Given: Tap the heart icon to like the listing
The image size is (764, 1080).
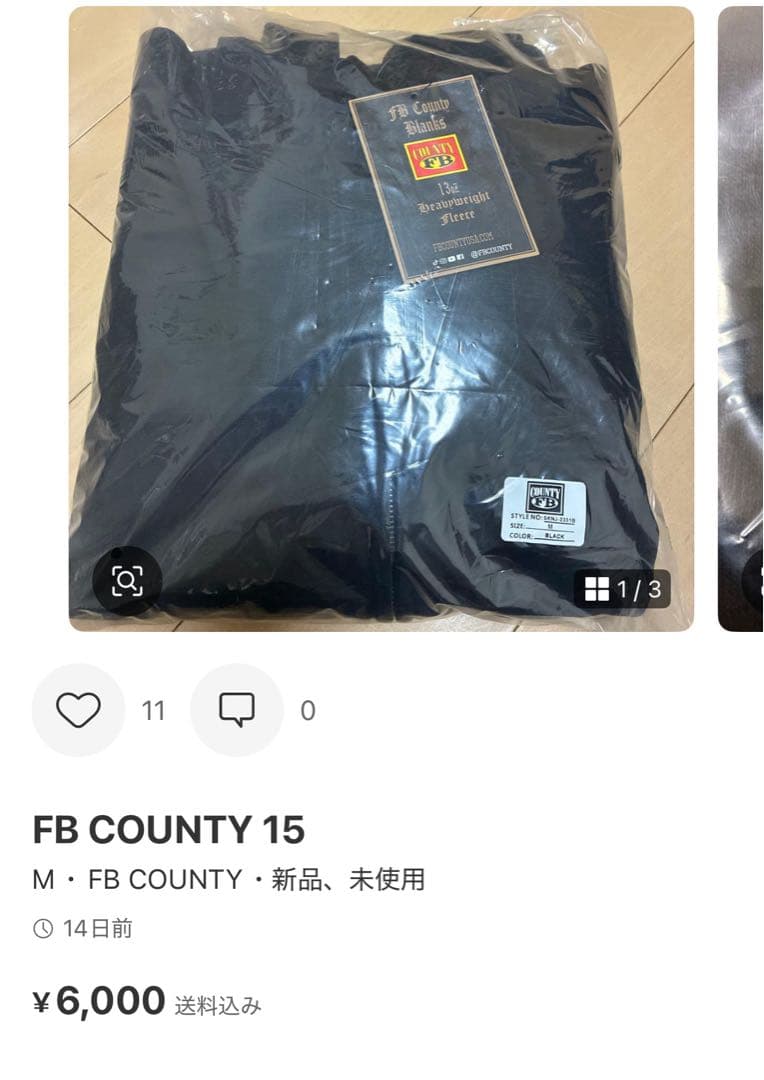Looking at the screenshot, I should 78,711.
